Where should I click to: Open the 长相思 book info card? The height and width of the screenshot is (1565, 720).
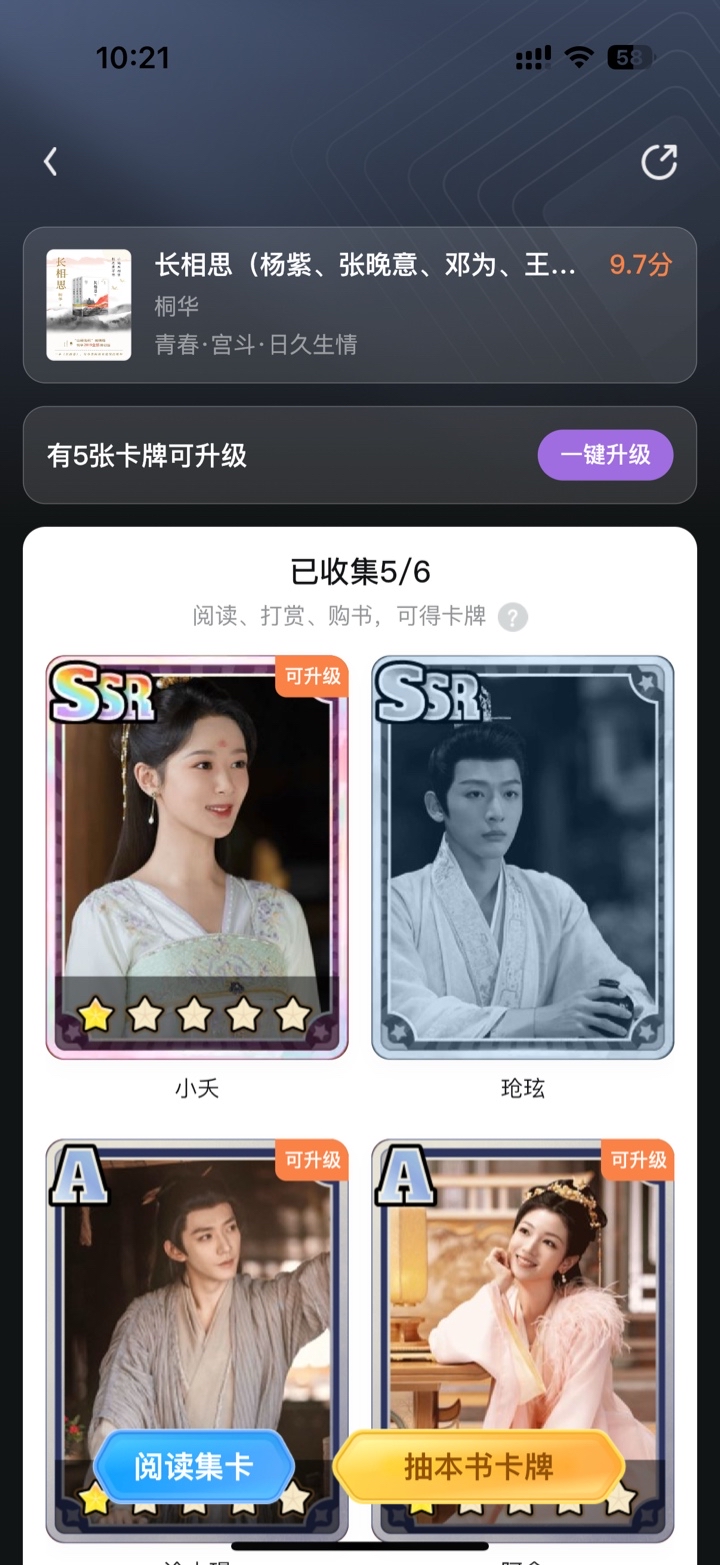[x=360, y=305]
